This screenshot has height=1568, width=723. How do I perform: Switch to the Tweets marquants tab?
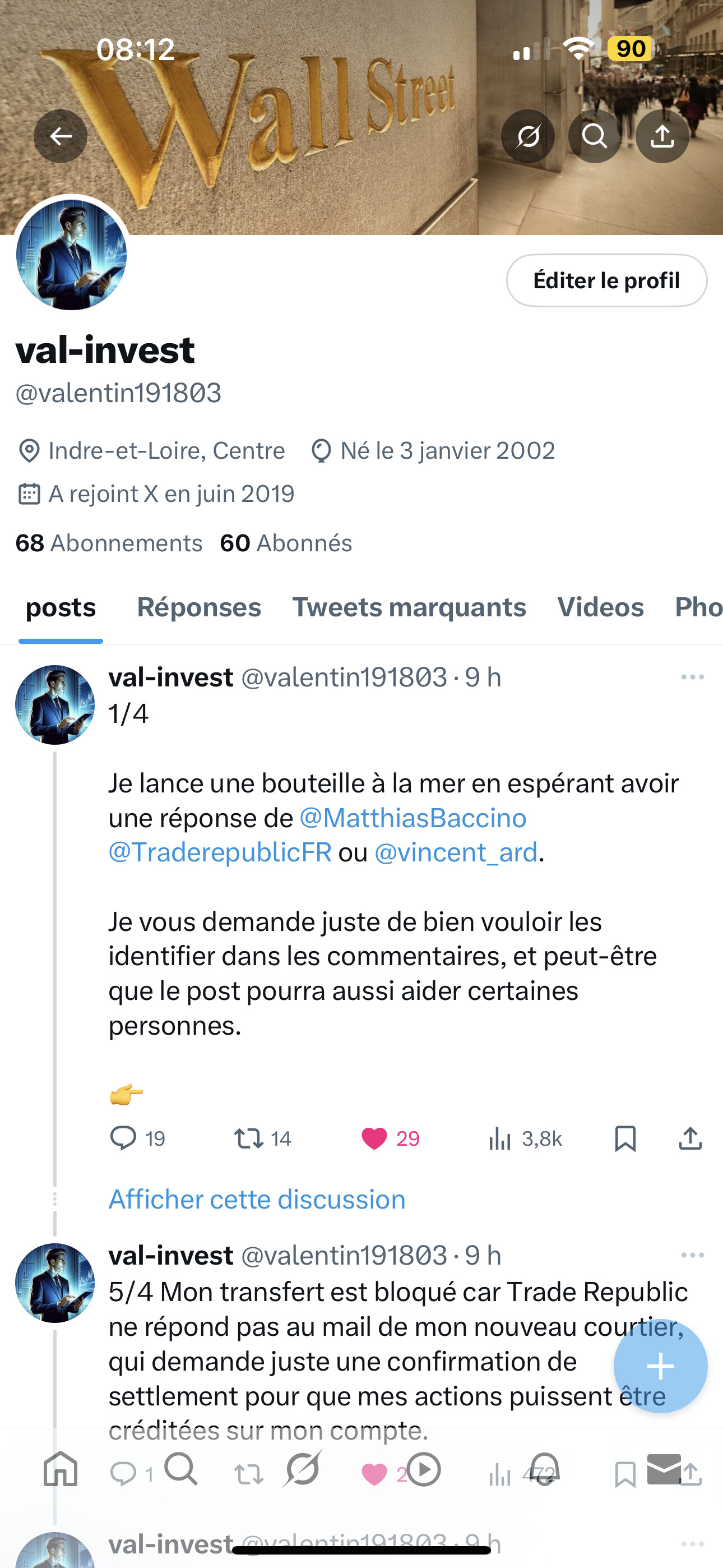click(409, 607)
